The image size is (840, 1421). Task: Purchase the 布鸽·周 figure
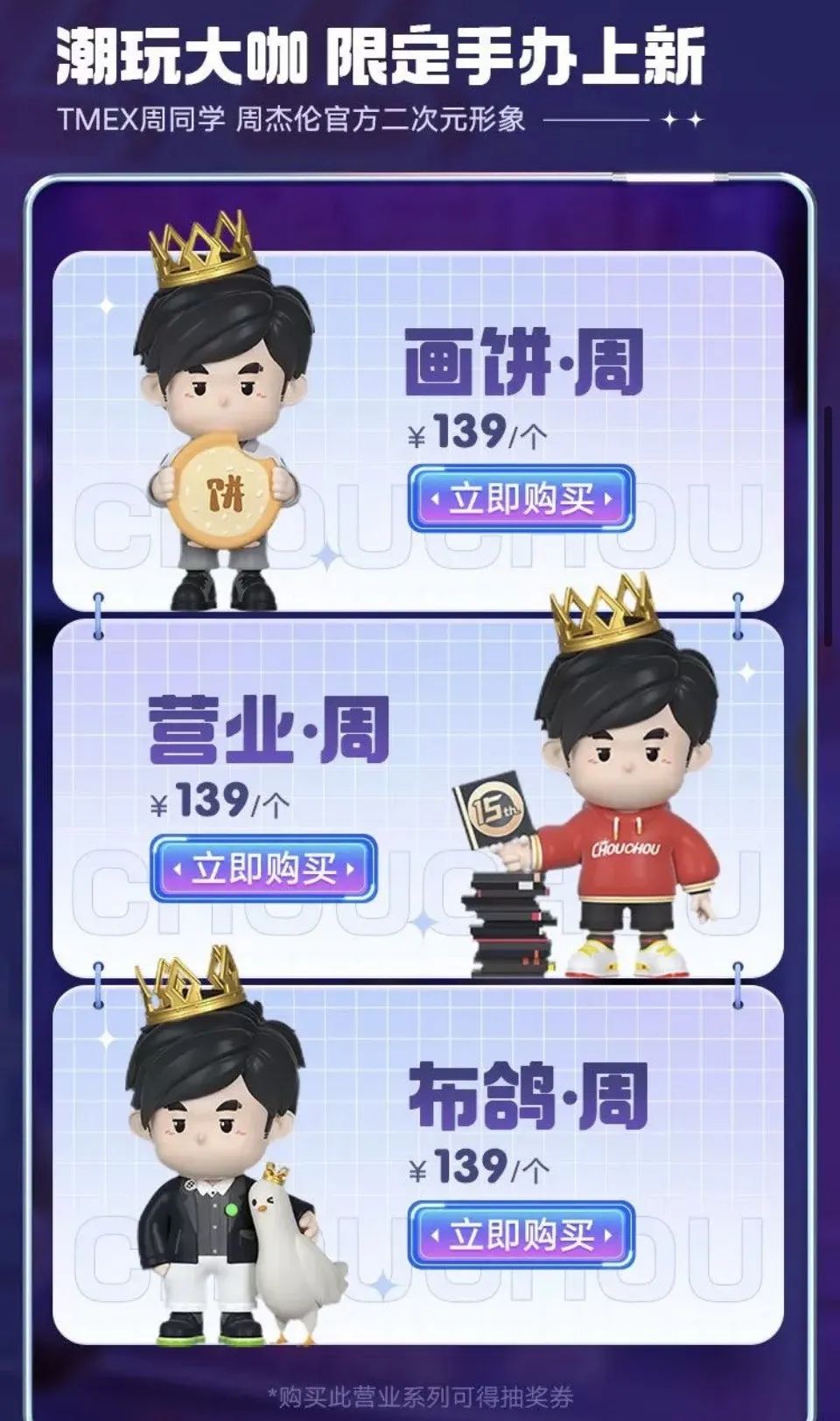[x=521, y=1235]
